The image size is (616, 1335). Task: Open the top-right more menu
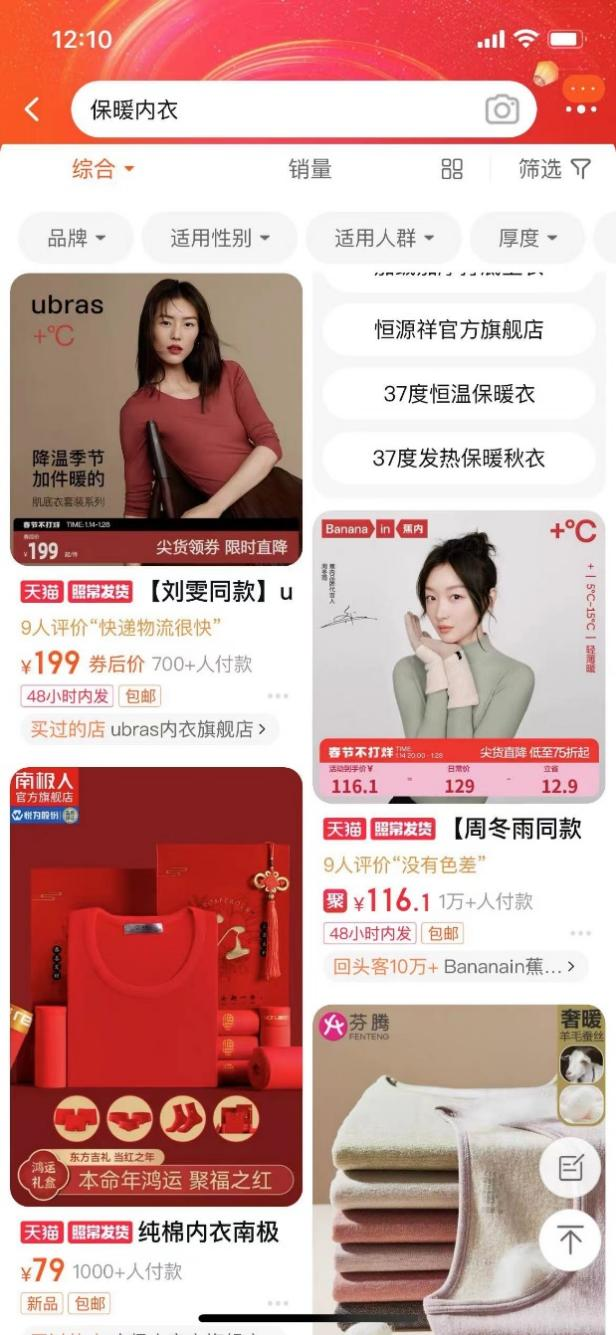[x=581, y=98]
